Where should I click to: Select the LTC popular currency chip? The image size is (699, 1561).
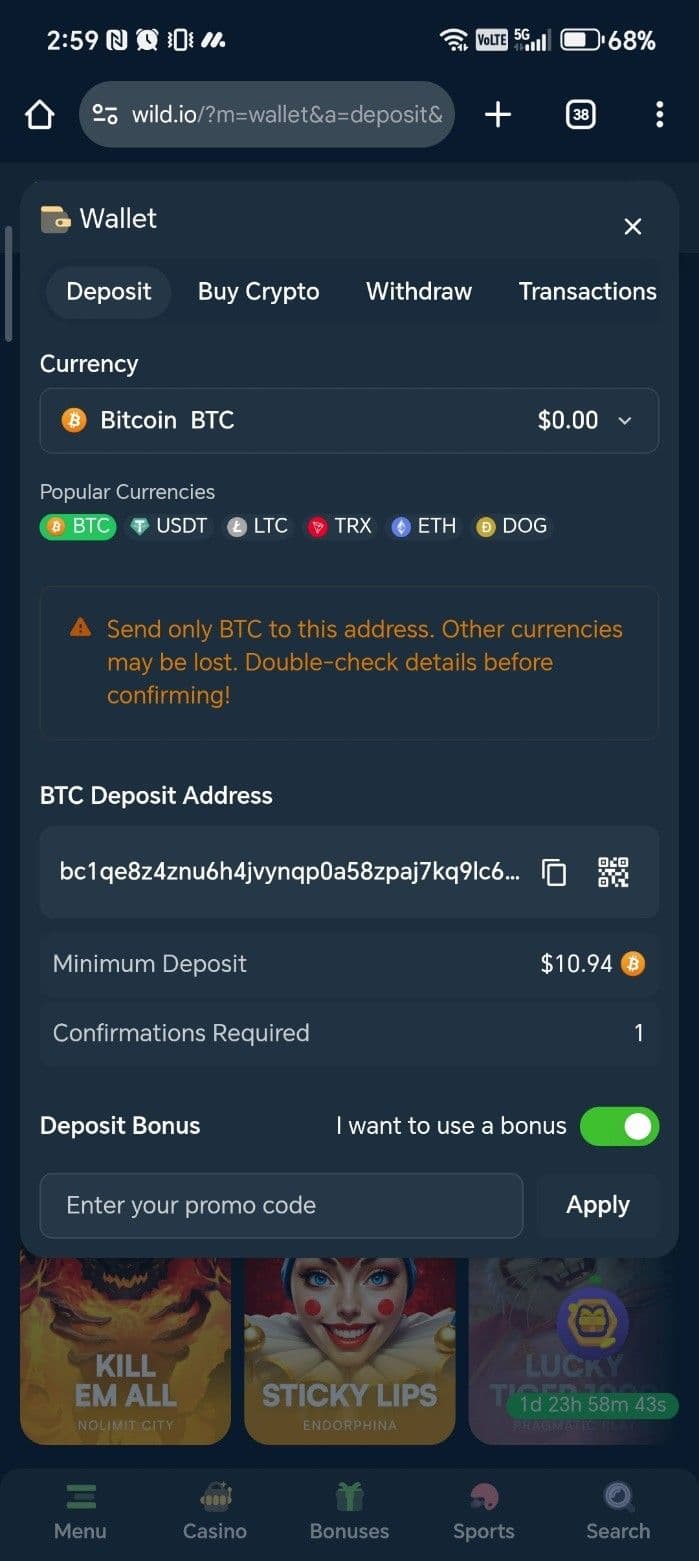pyautogui.click(x=257, y=526)
